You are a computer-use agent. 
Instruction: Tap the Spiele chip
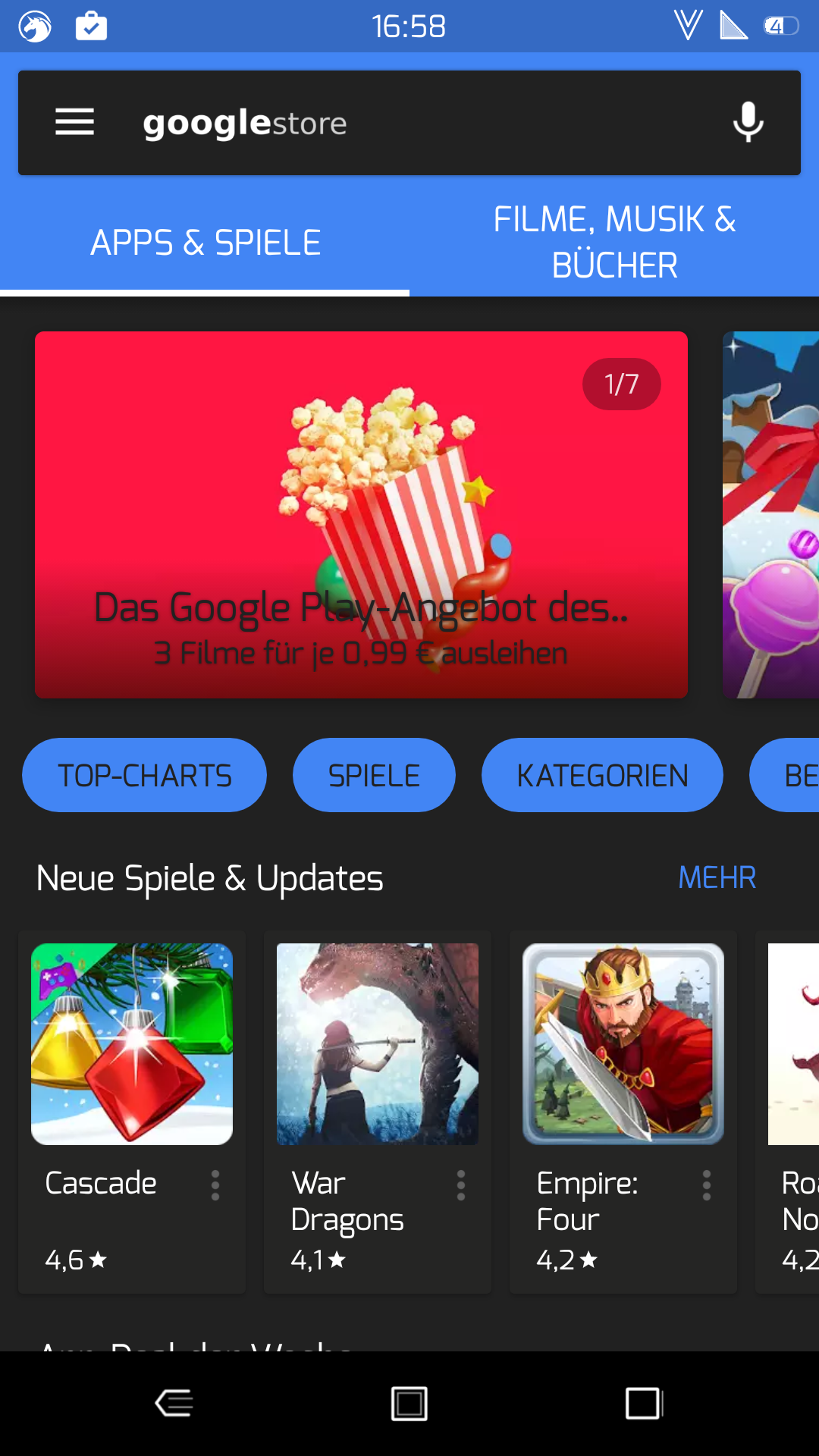click(x=374, y=775)
